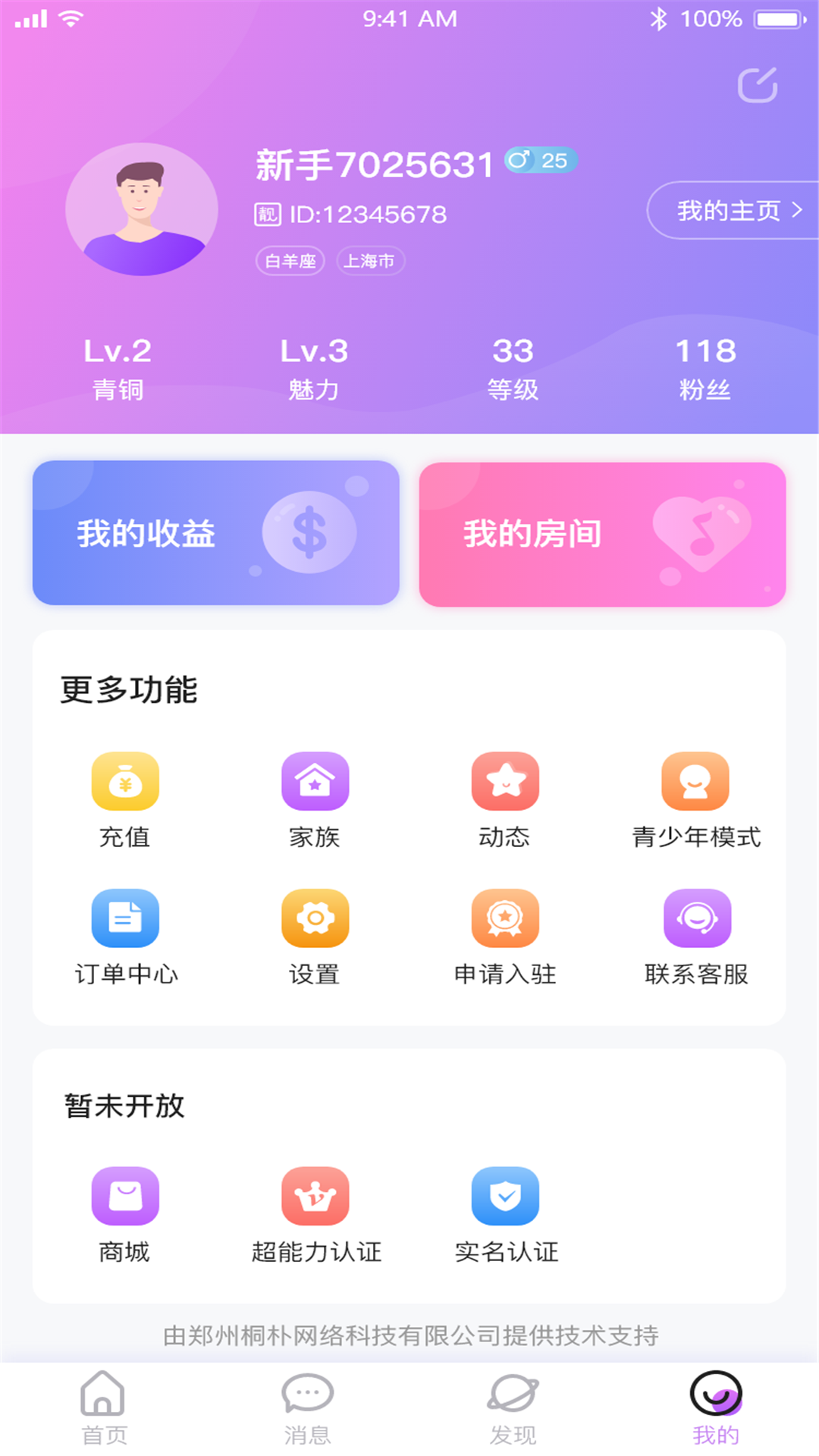819x1456 pixels.
Task: View the 粉丝 fans count
Action: (x=705, y=369)
